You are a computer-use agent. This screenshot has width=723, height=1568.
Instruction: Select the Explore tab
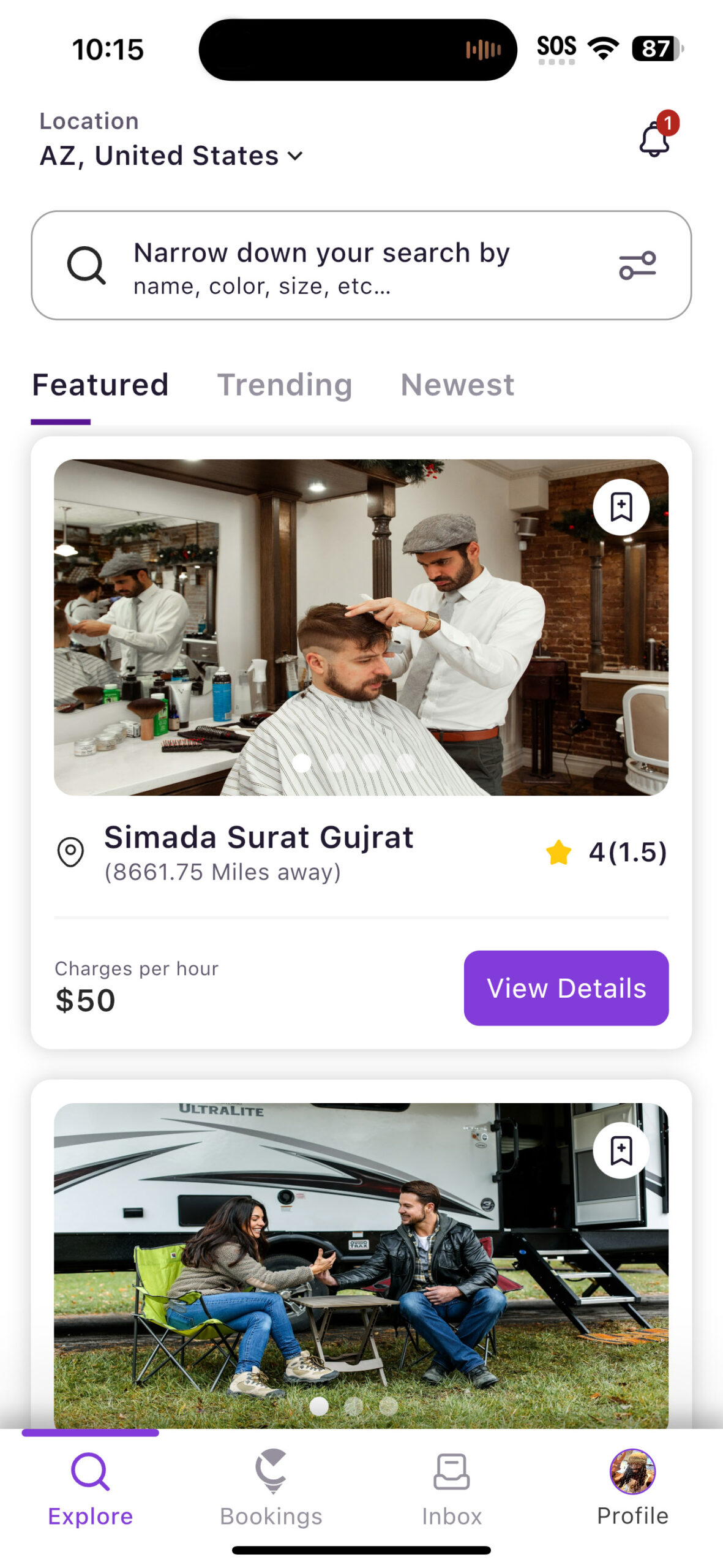click(x=91, y=1487)
